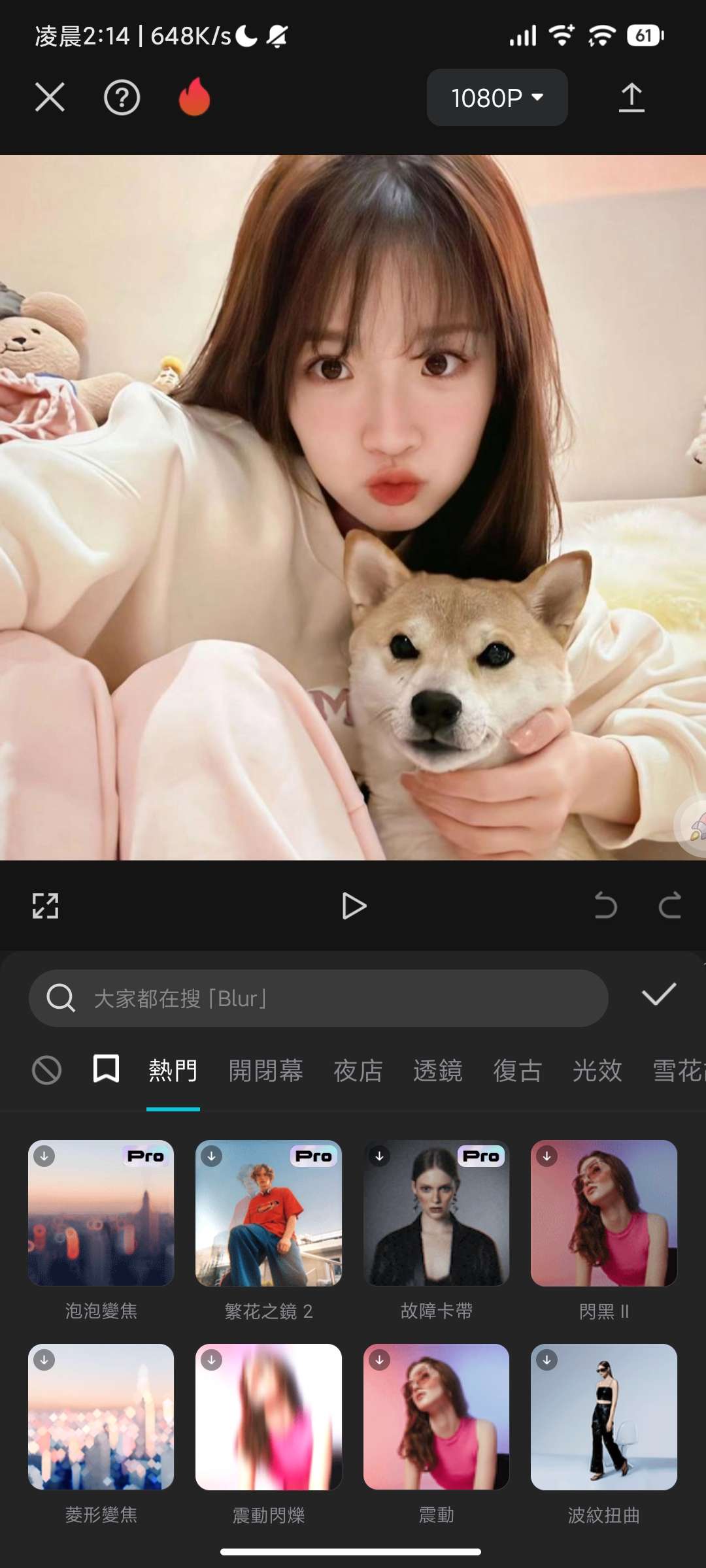
Task: Export the video with the upload icon
Action: [631, 98]
